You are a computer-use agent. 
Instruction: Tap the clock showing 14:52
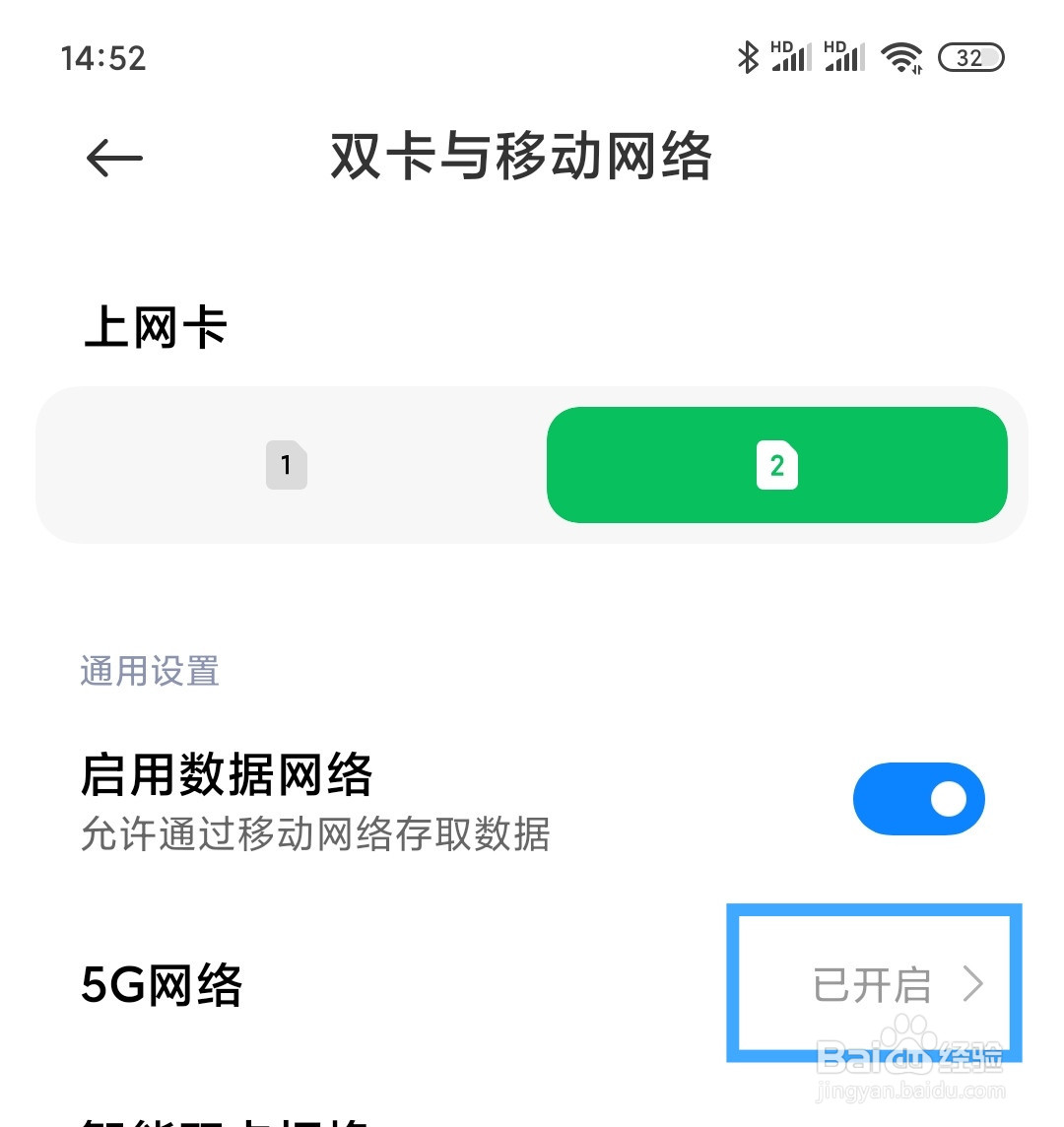pos(103,57)
